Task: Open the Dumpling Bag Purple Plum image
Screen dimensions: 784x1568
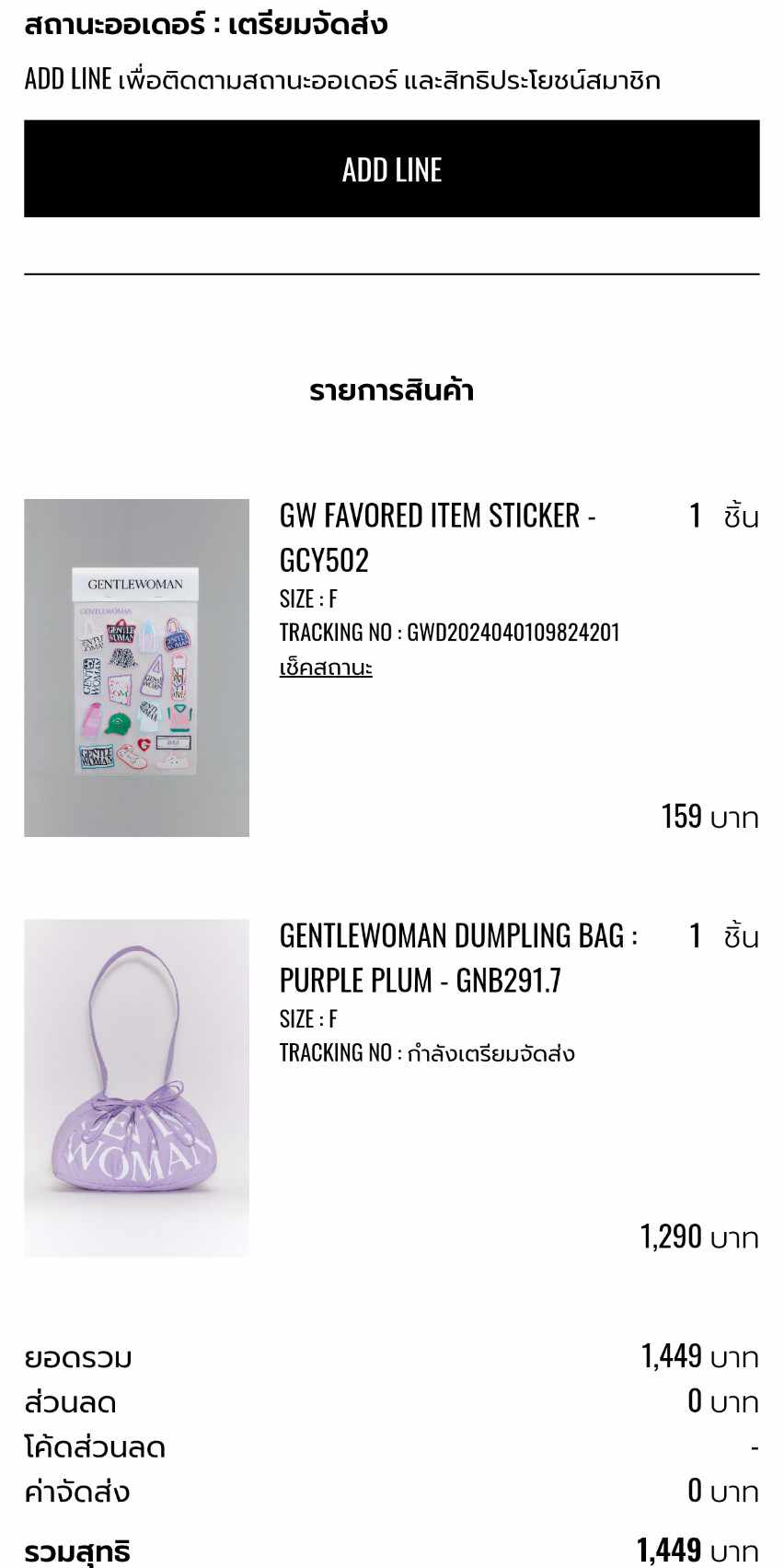Action: pos(136,1087)
